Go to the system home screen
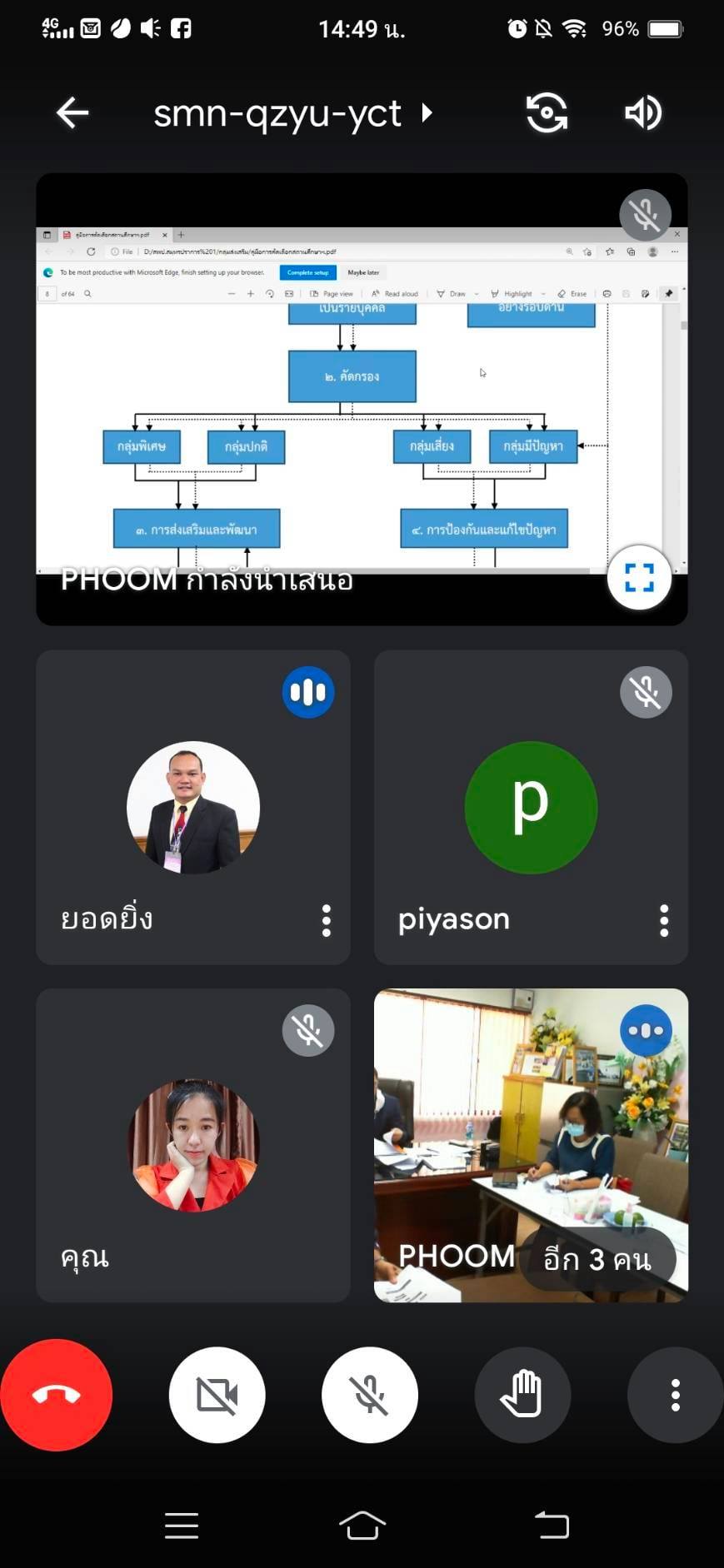The height and width of the screenshot is (1568, 724). tap(362, 1526)
